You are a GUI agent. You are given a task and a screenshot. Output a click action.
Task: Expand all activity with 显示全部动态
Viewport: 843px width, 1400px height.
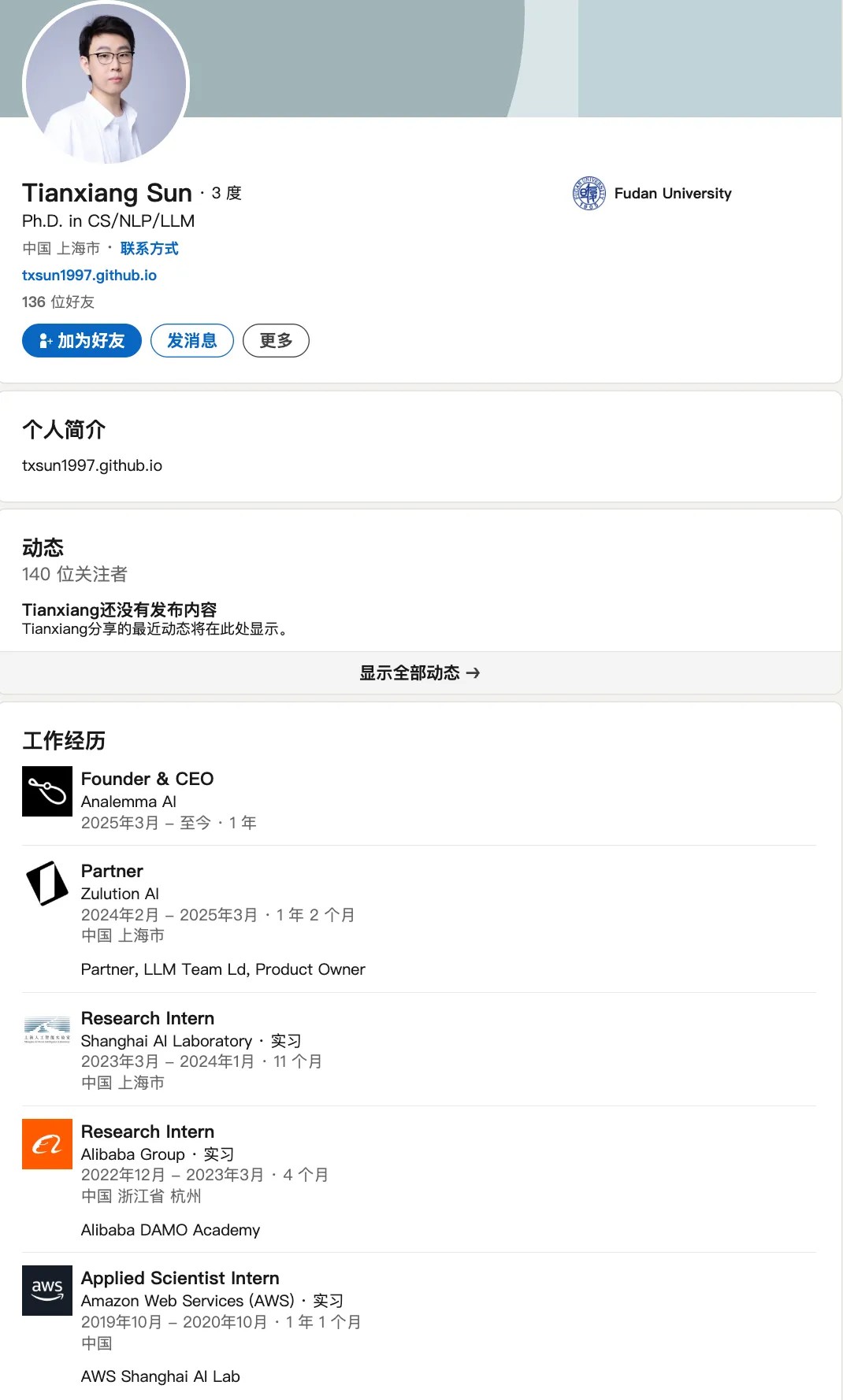point(410,673)
